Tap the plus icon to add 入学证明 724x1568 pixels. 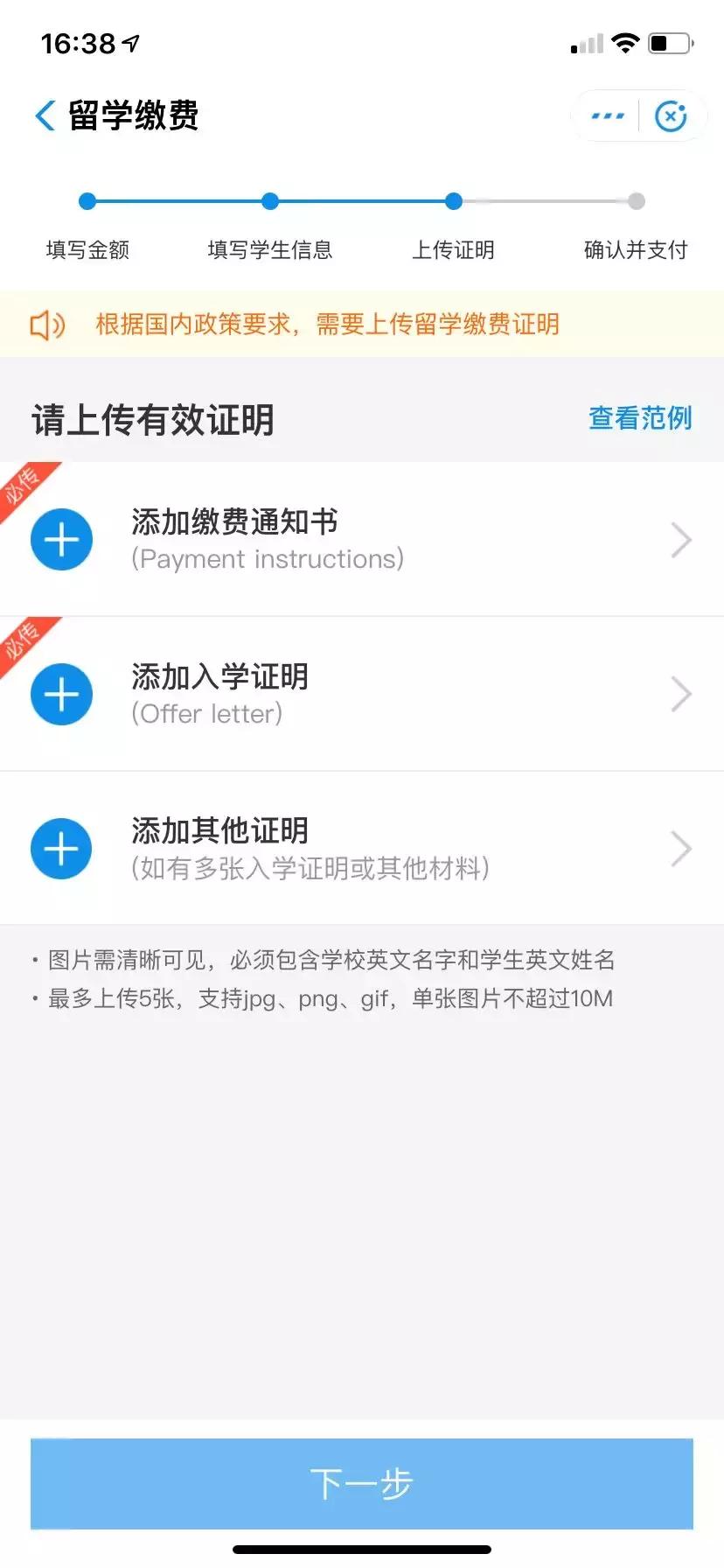click(x=61, y=694)
